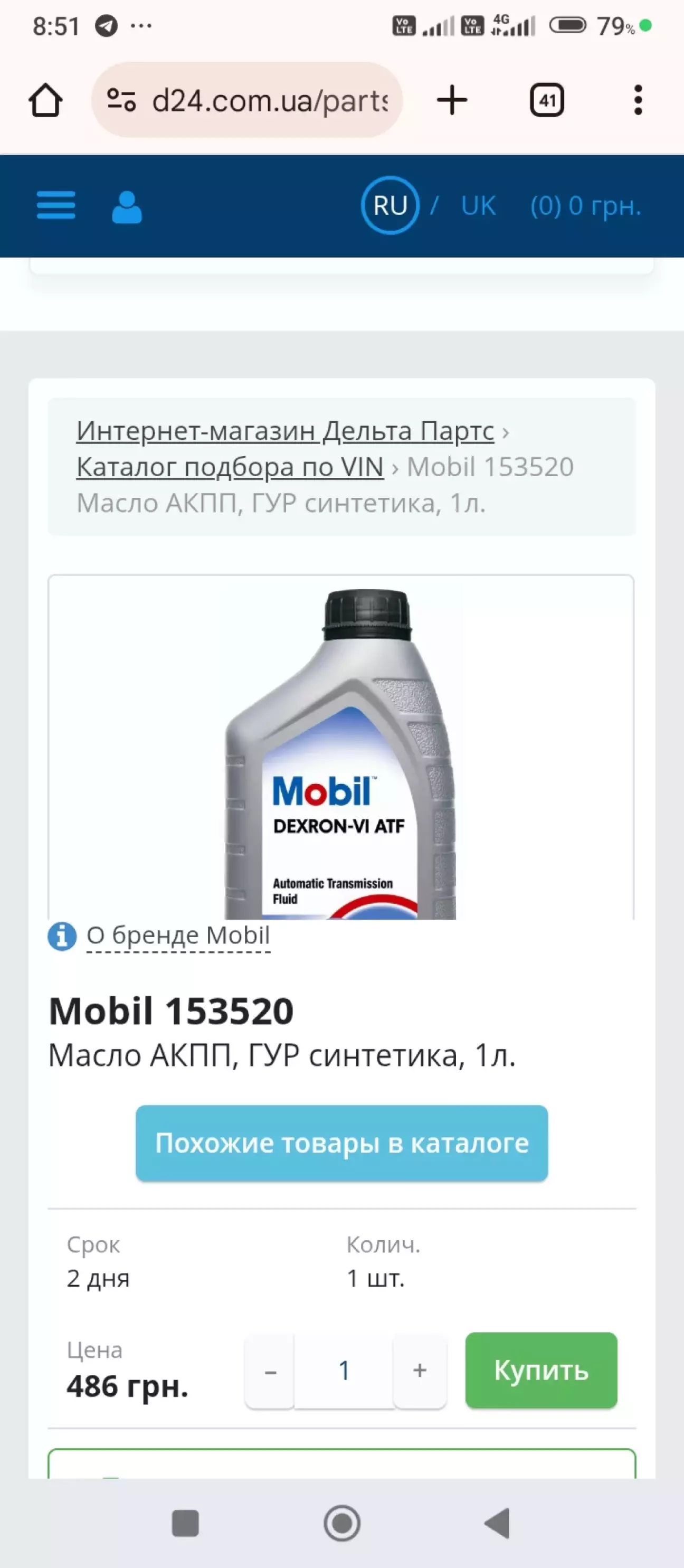The width and height of the screenshot is (684, 1568).
Task: Increase quantity with plus button
Action: point(419,1371)
